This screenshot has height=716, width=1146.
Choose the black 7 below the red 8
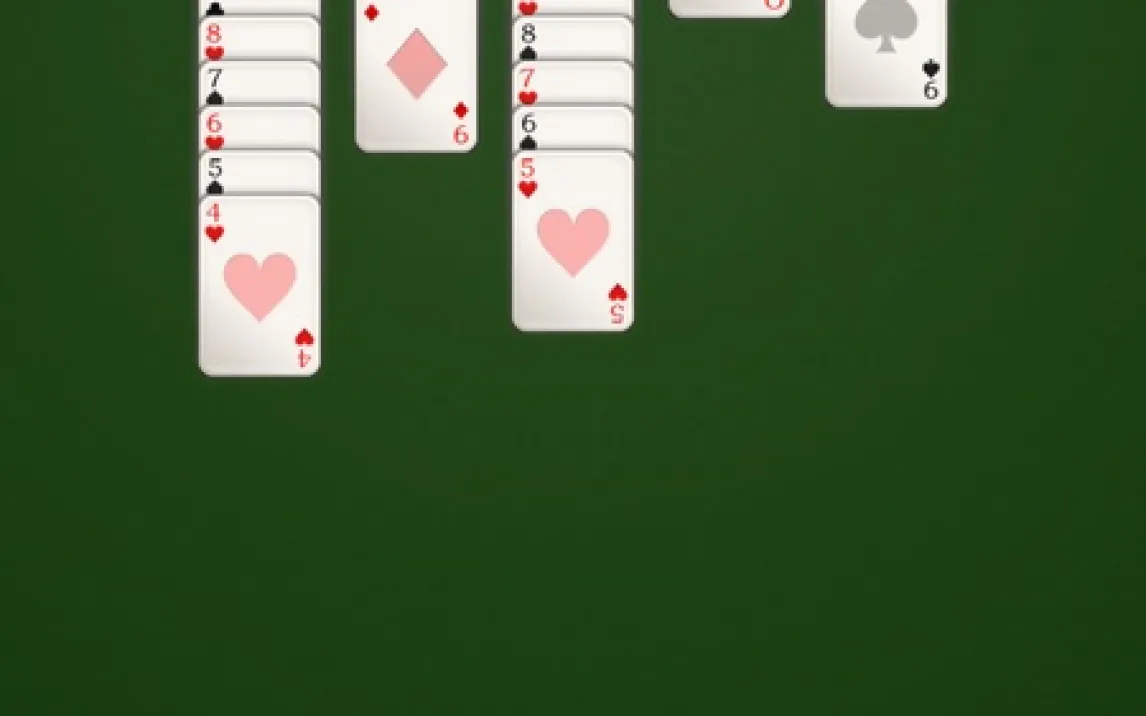click(258, 83)
